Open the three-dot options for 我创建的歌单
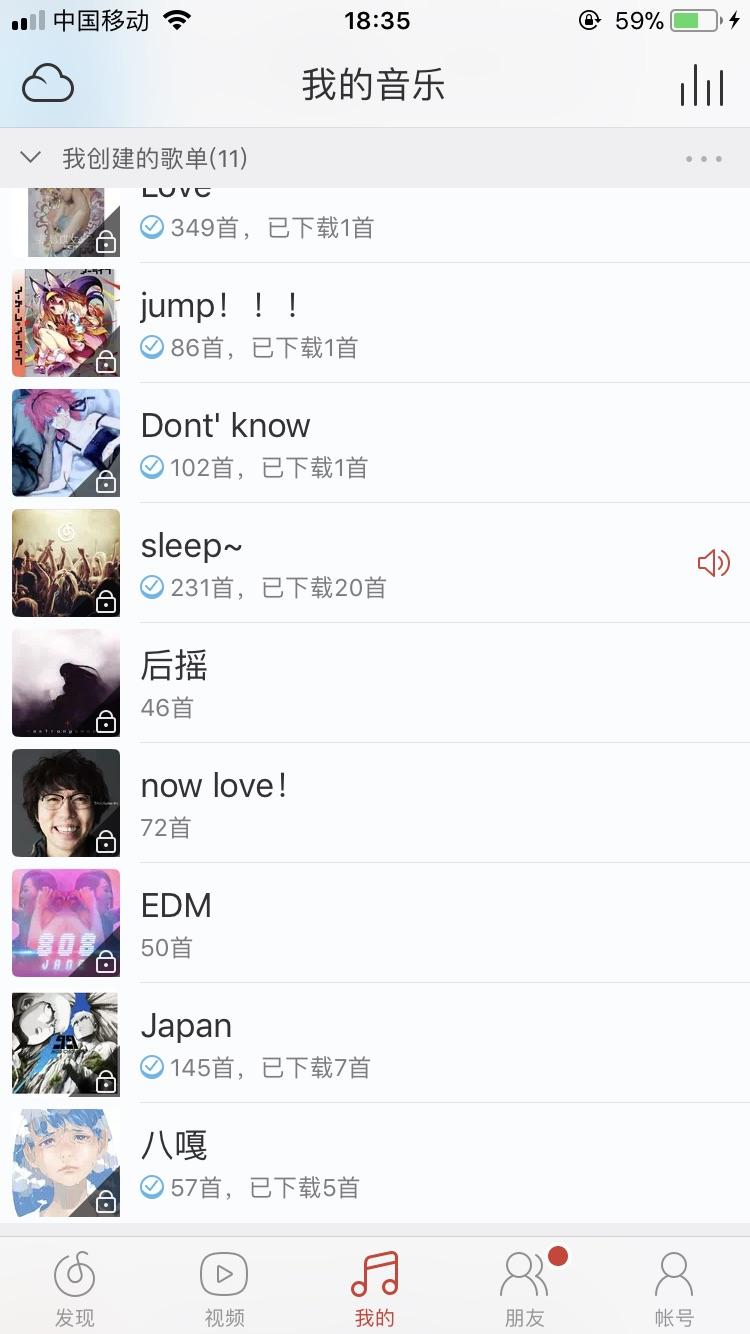 (x=703, y=159)
